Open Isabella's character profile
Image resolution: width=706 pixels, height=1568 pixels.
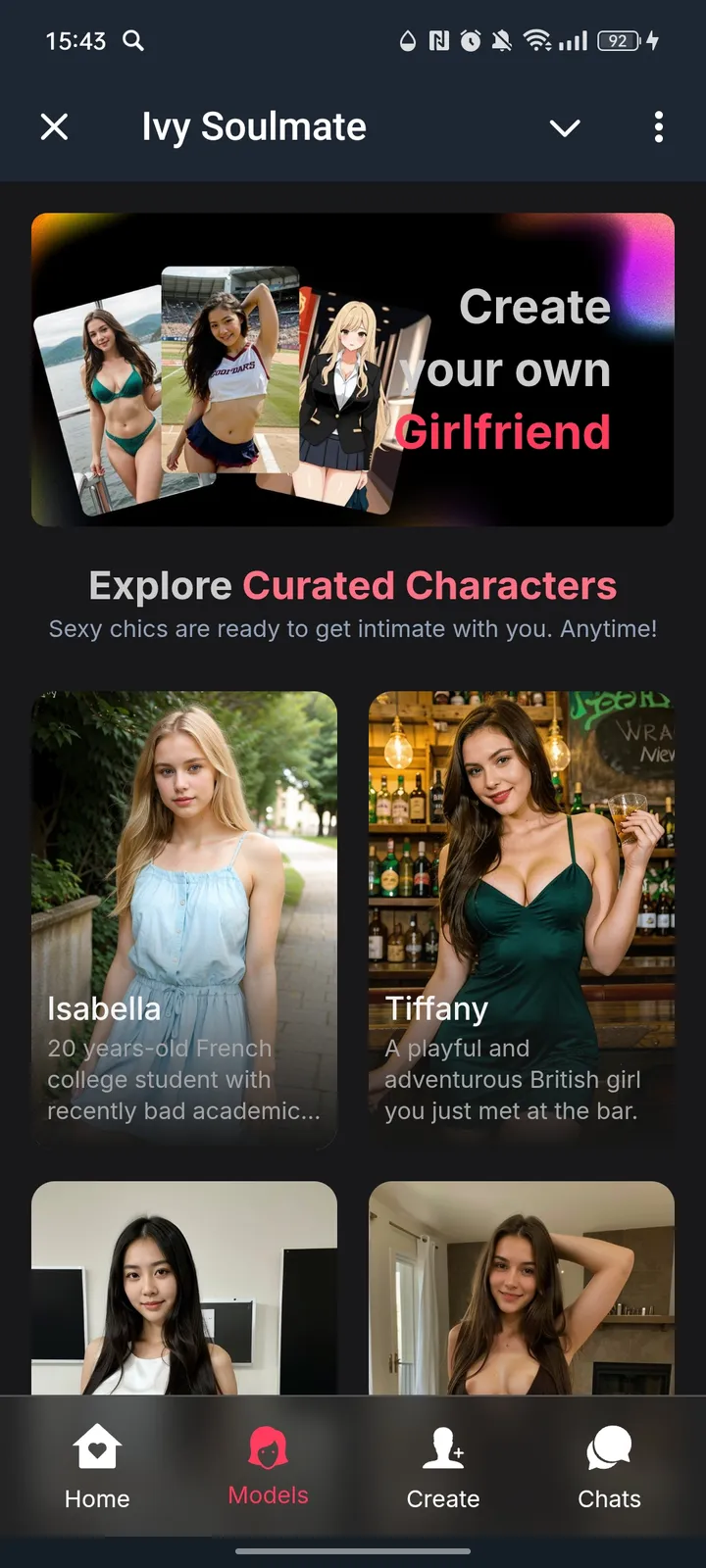183,918
